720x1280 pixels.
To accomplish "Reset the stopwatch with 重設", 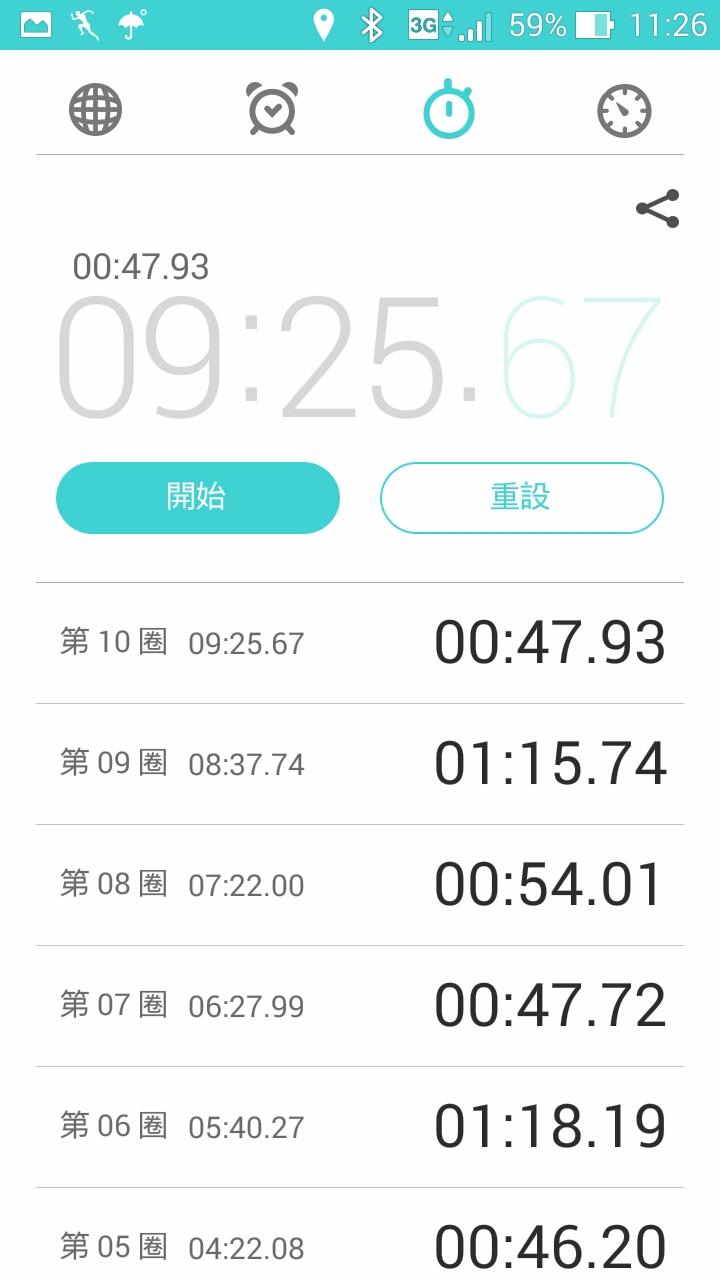I will point(521,497).
